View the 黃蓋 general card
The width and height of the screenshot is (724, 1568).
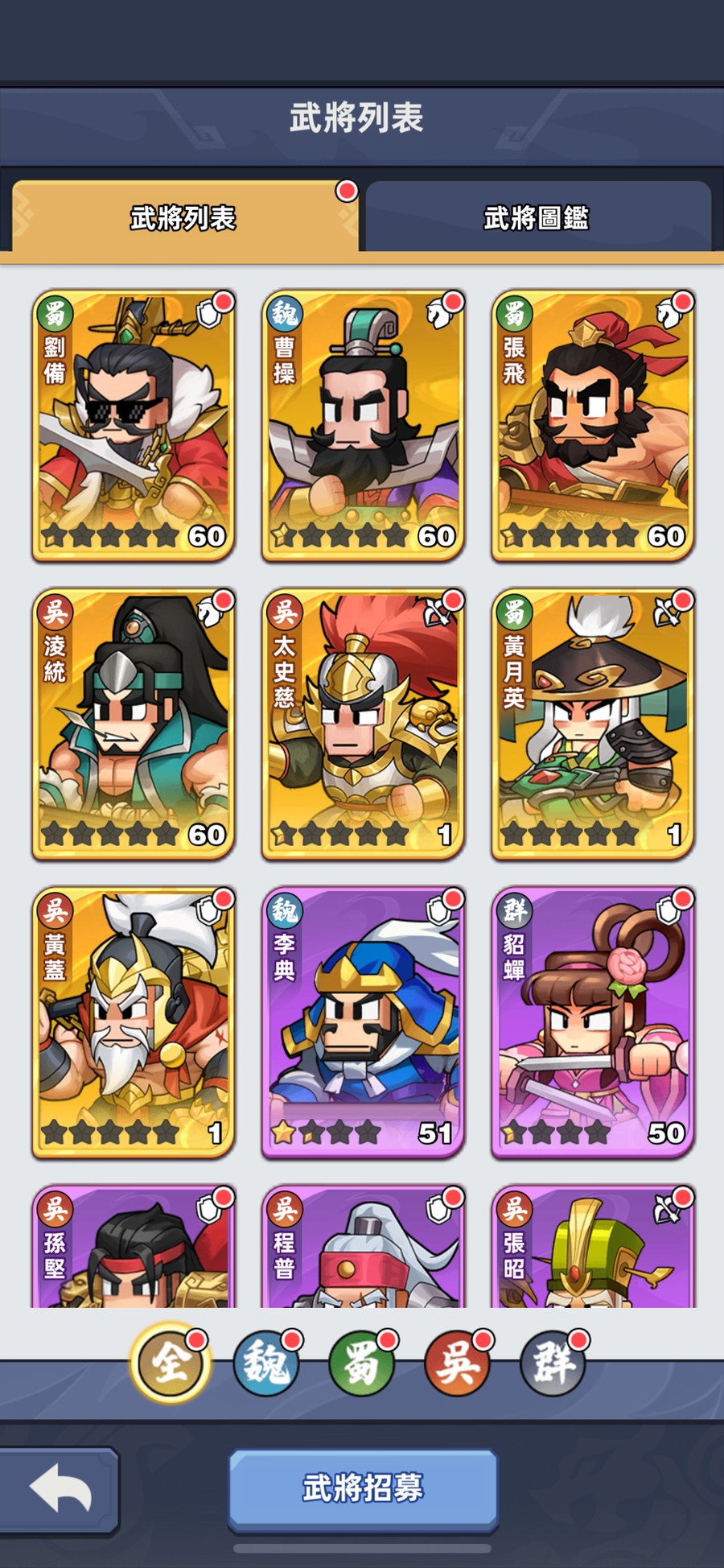pyautogui.click(x=134, y=1021)
